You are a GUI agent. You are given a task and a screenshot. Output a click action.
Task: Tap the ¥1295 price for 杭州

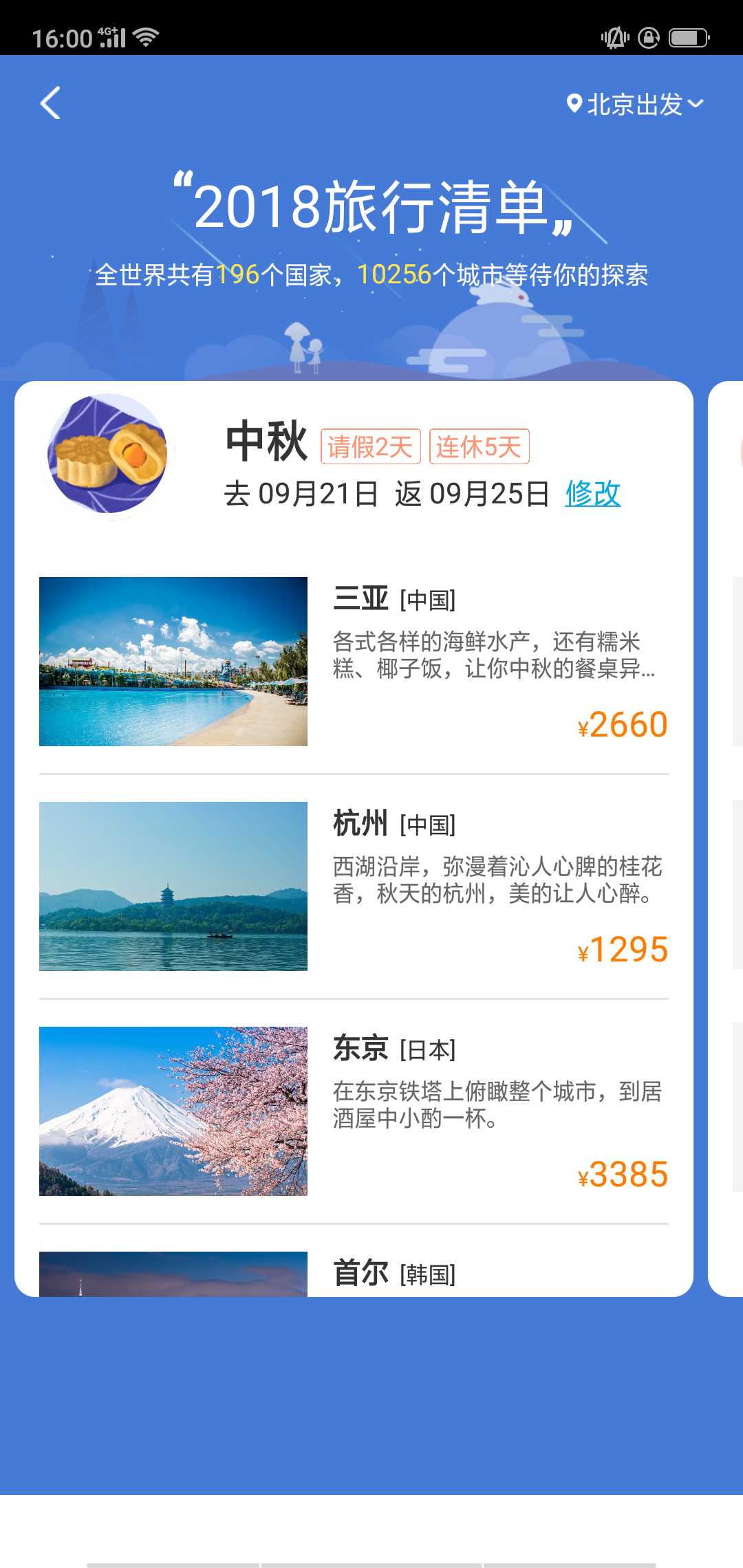point(623,950)
